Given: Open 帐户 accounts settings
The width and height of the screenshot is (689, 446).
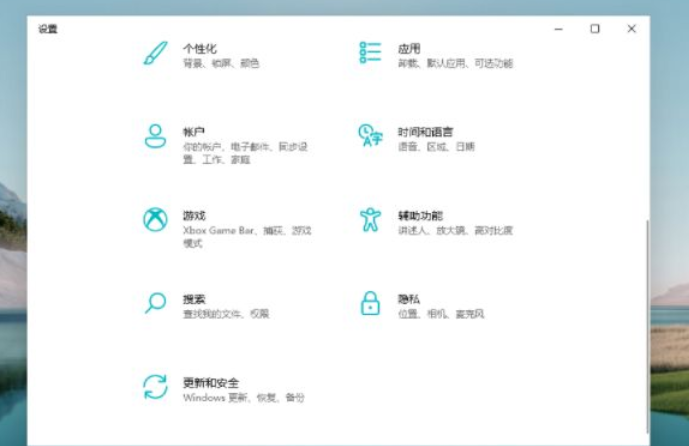Looking at the screenshot, I should coord(194,132).
